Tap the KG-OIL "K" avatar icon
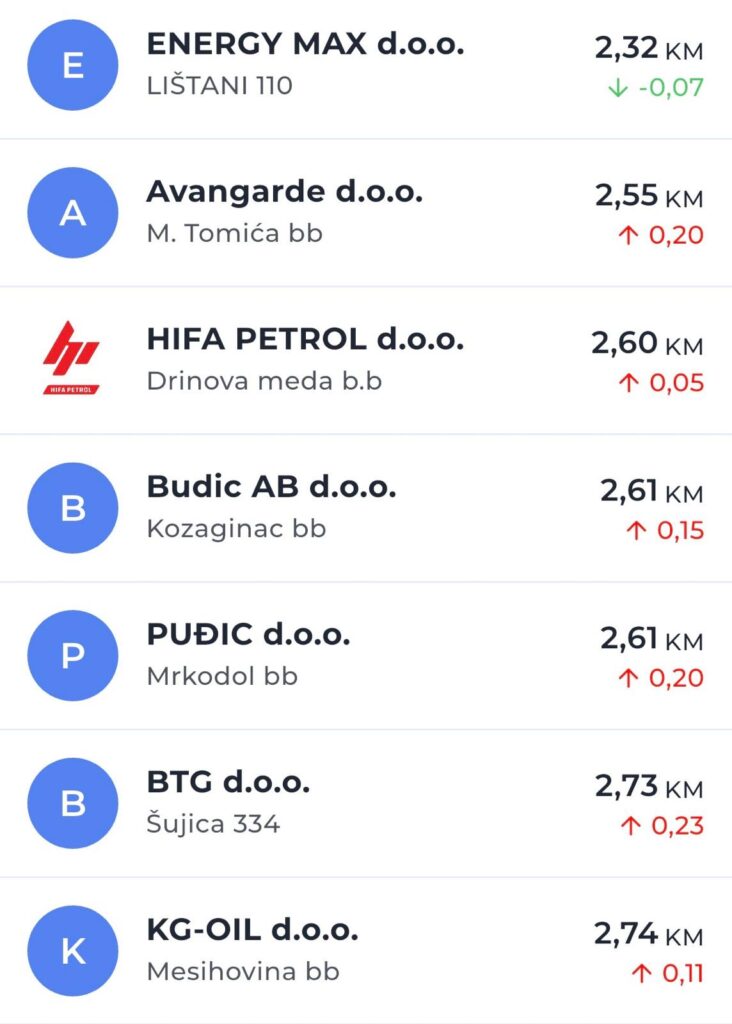The height and width of the screenshot is (1024, 732). [72, 949]
